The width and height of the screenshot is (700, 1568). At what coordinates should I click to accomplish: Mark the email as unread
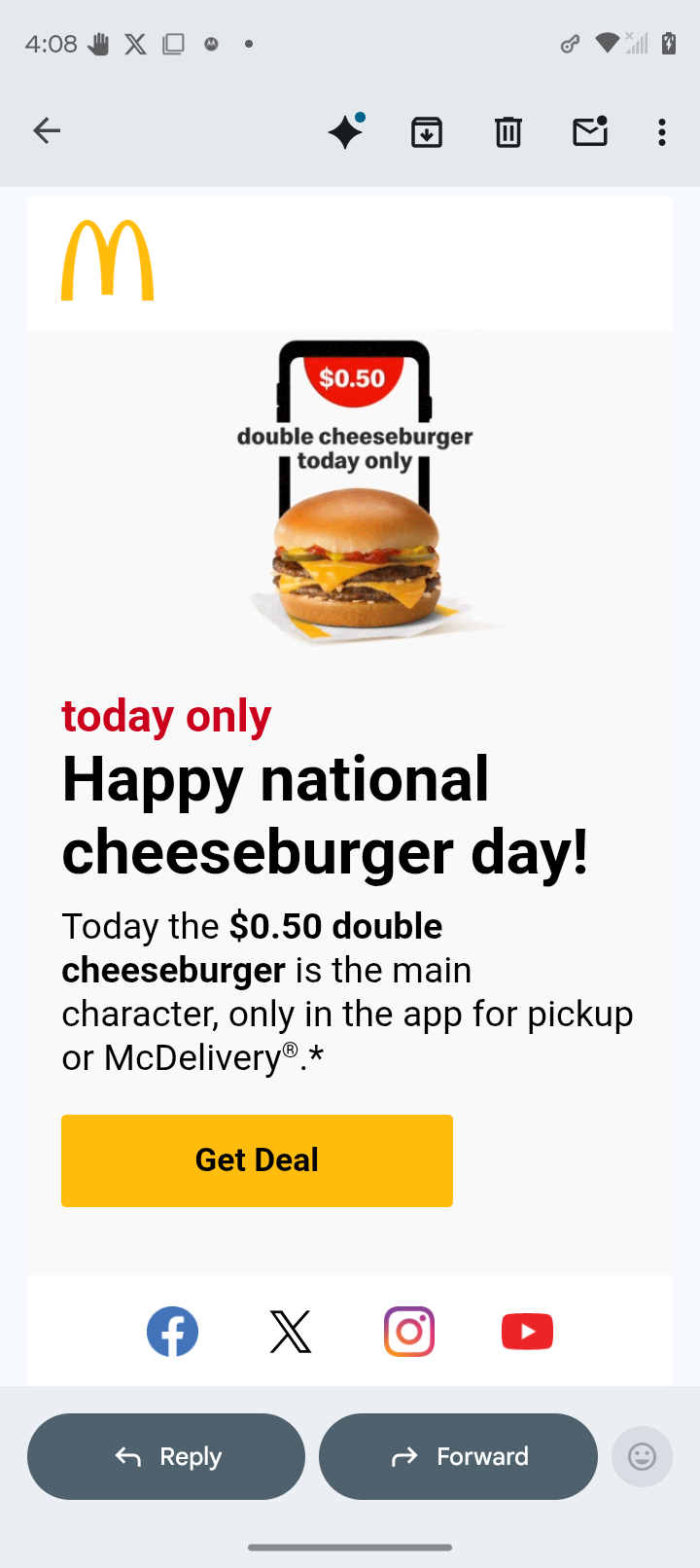tap(589, 130)
